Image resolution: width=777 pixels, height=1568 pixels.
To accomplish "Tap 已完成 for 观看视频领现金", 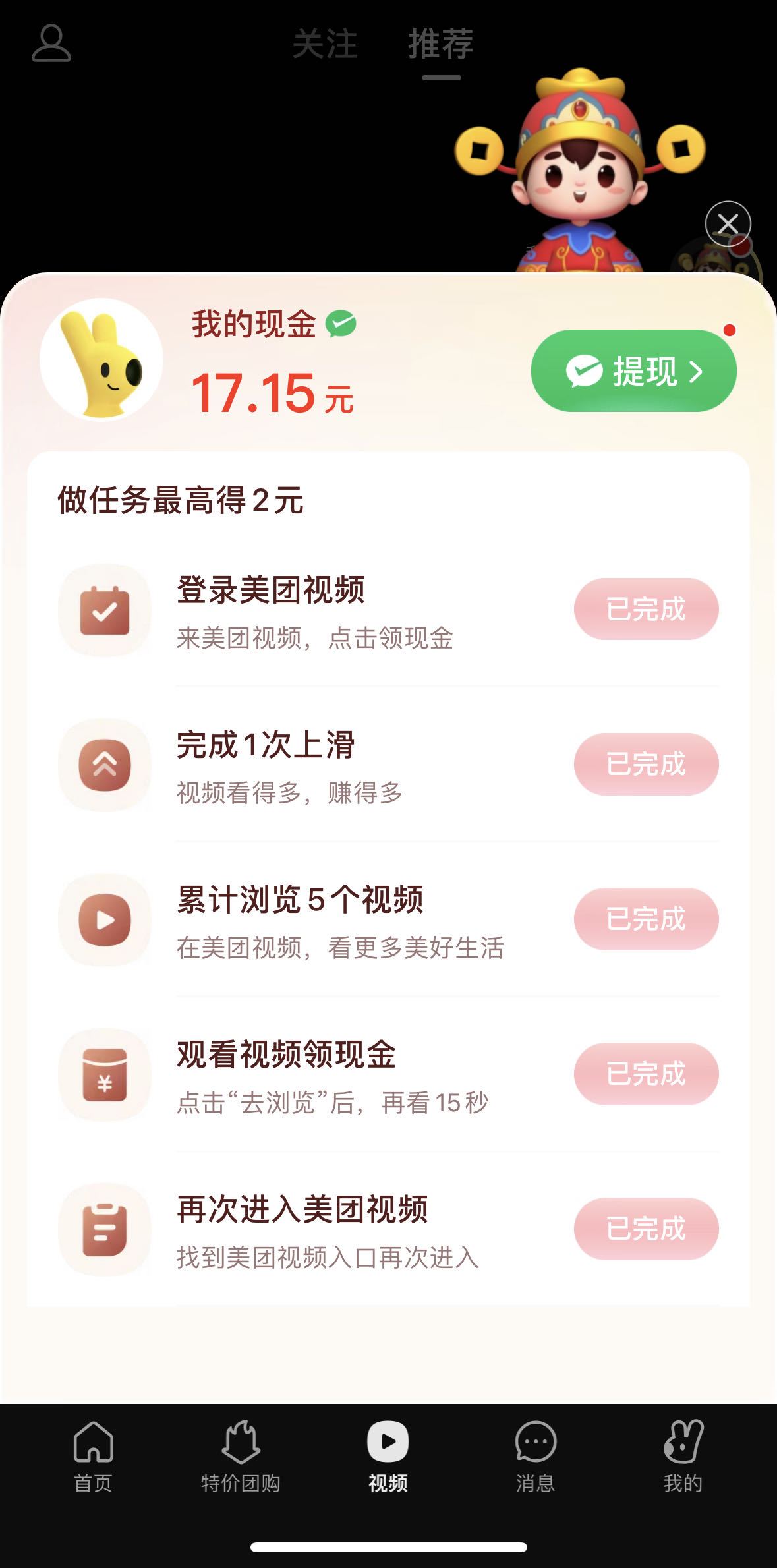I will tap(646, 1074).
